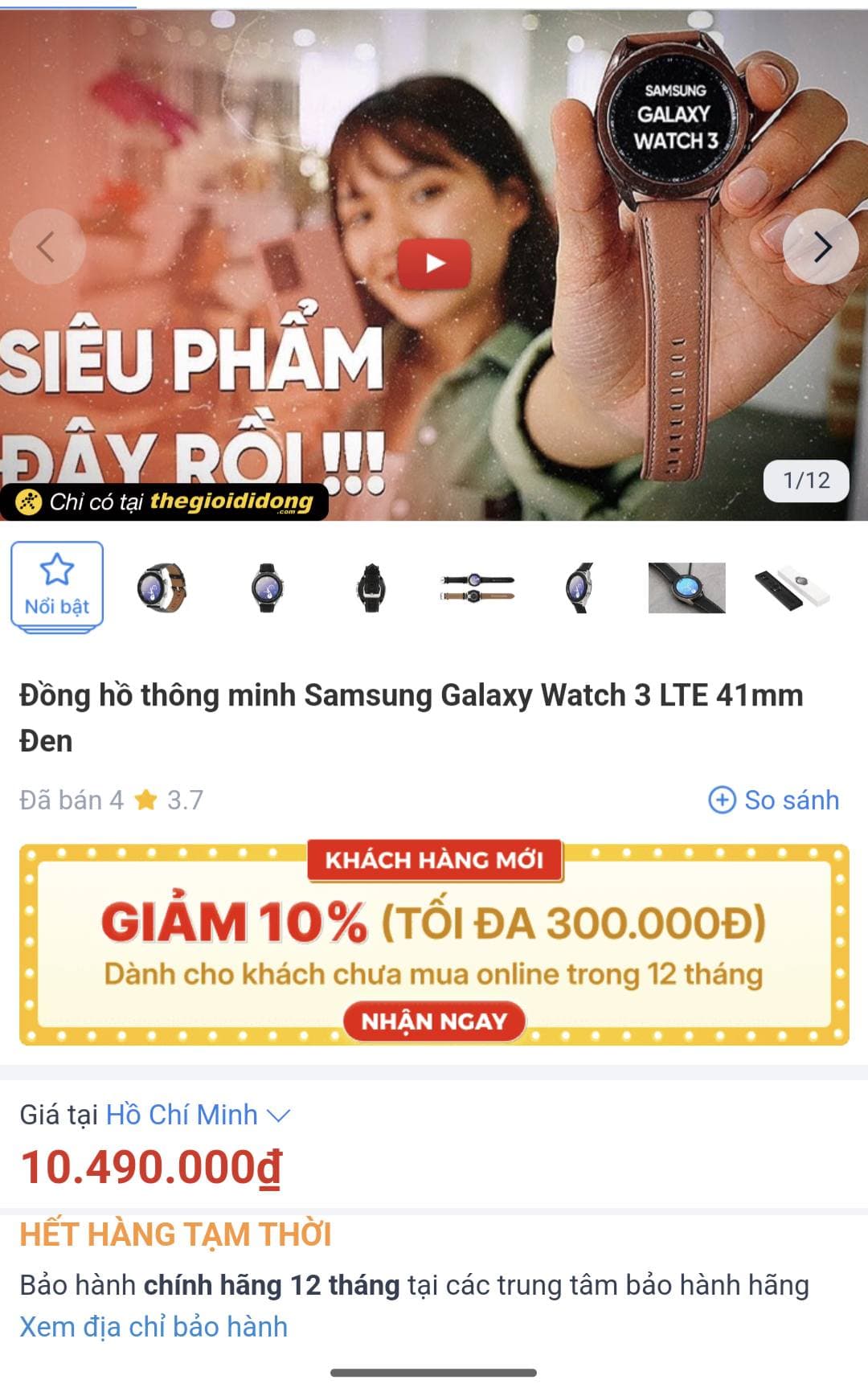Viewport: 868px width, 1396px height.
Task: Claim discount with NHẬN NGAY button
Action: 434,1021
